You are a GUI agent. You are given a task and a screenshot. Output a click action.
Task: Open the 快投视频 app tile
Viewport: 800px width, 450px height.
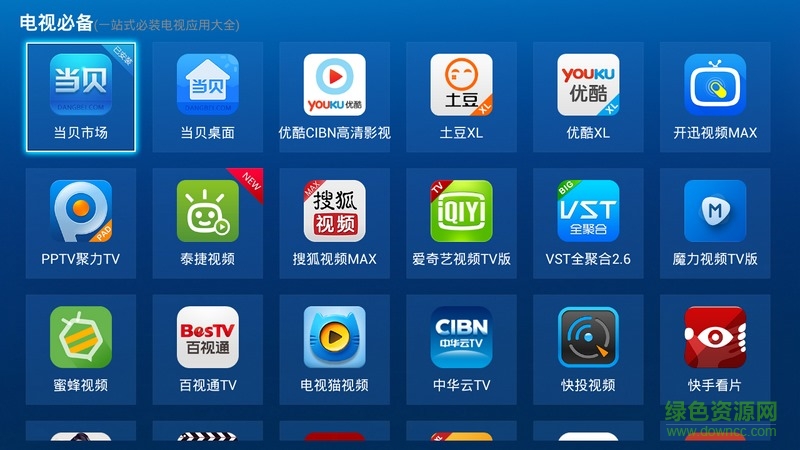click(x=588, y=350)
